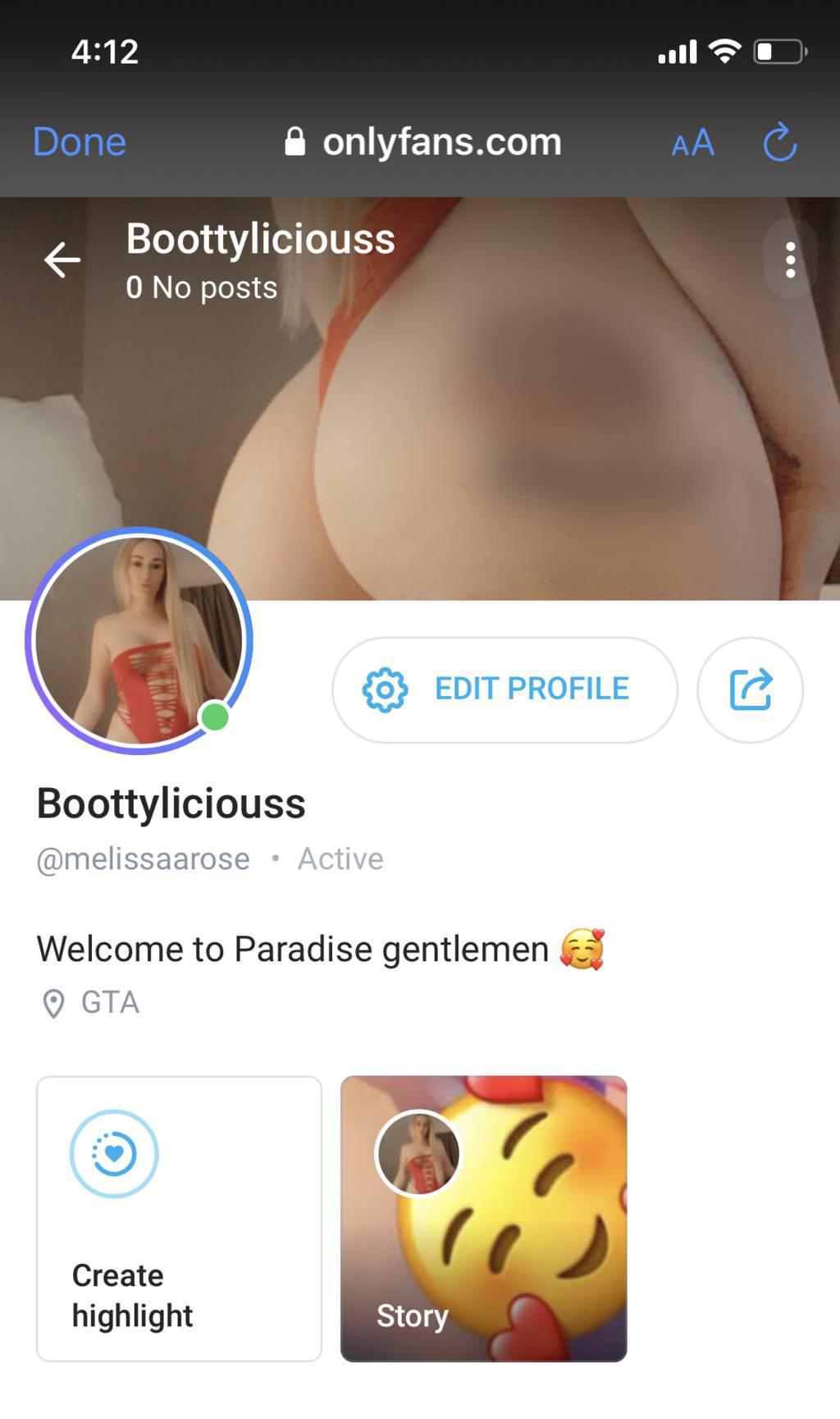
Task: Tap Done to close the browser view
Action: tap(80, 142)
